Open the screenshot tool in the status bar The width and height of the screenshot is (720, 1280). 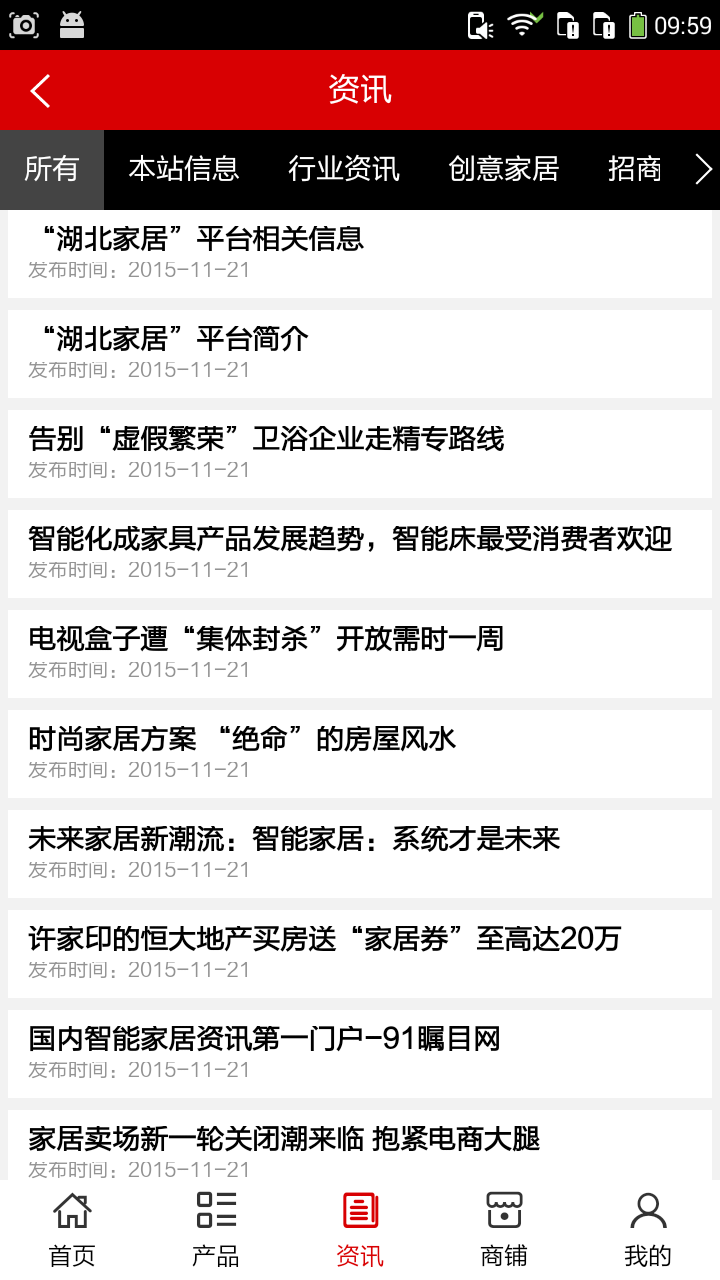click(x=23, y=23)
